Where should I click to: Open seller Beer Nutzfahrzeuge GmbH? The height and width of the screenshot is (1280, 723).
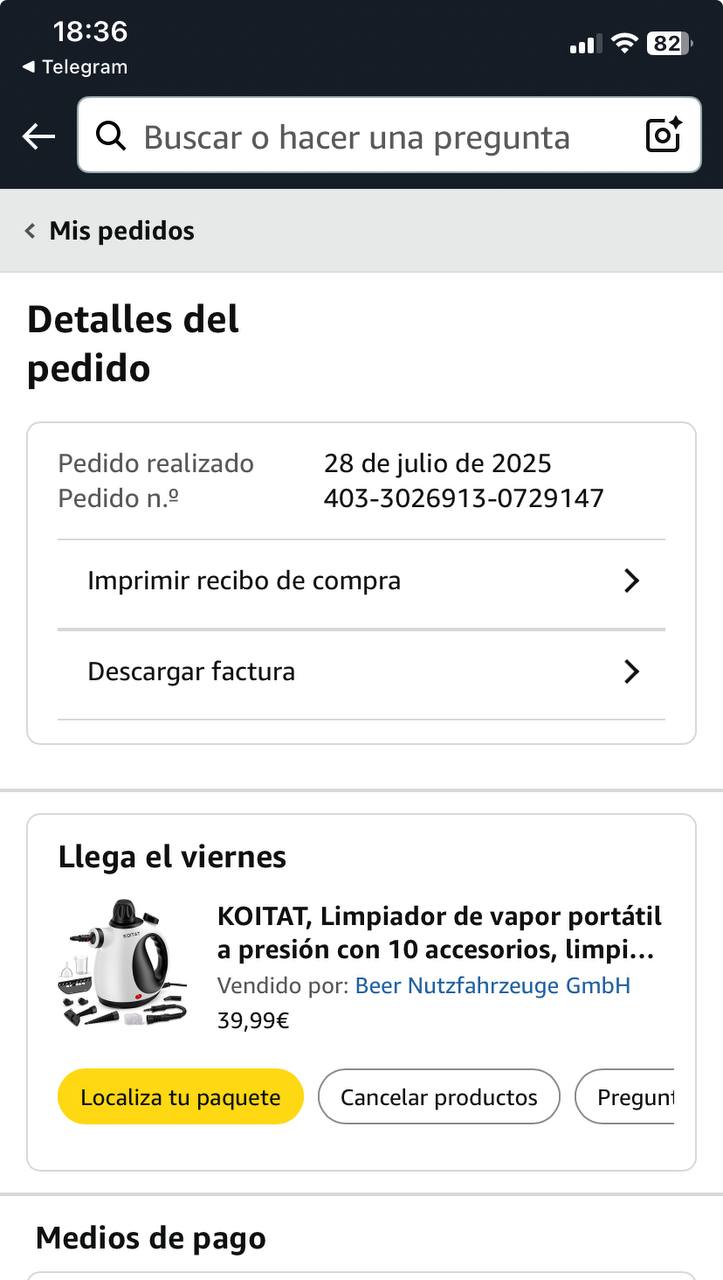(493, 986)
